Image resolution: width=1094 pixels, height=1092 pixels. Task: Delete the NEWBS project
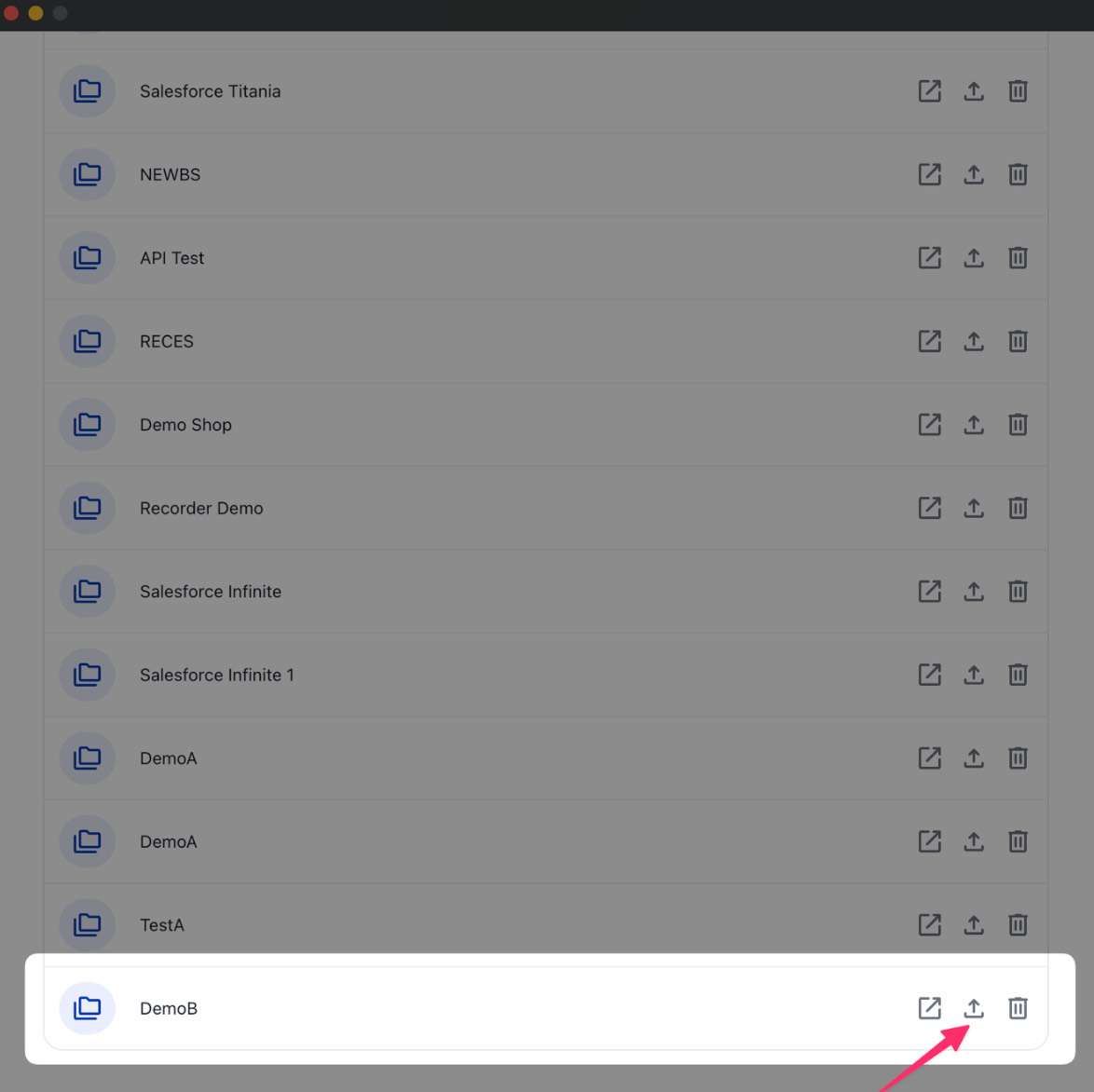(1018, 174)
